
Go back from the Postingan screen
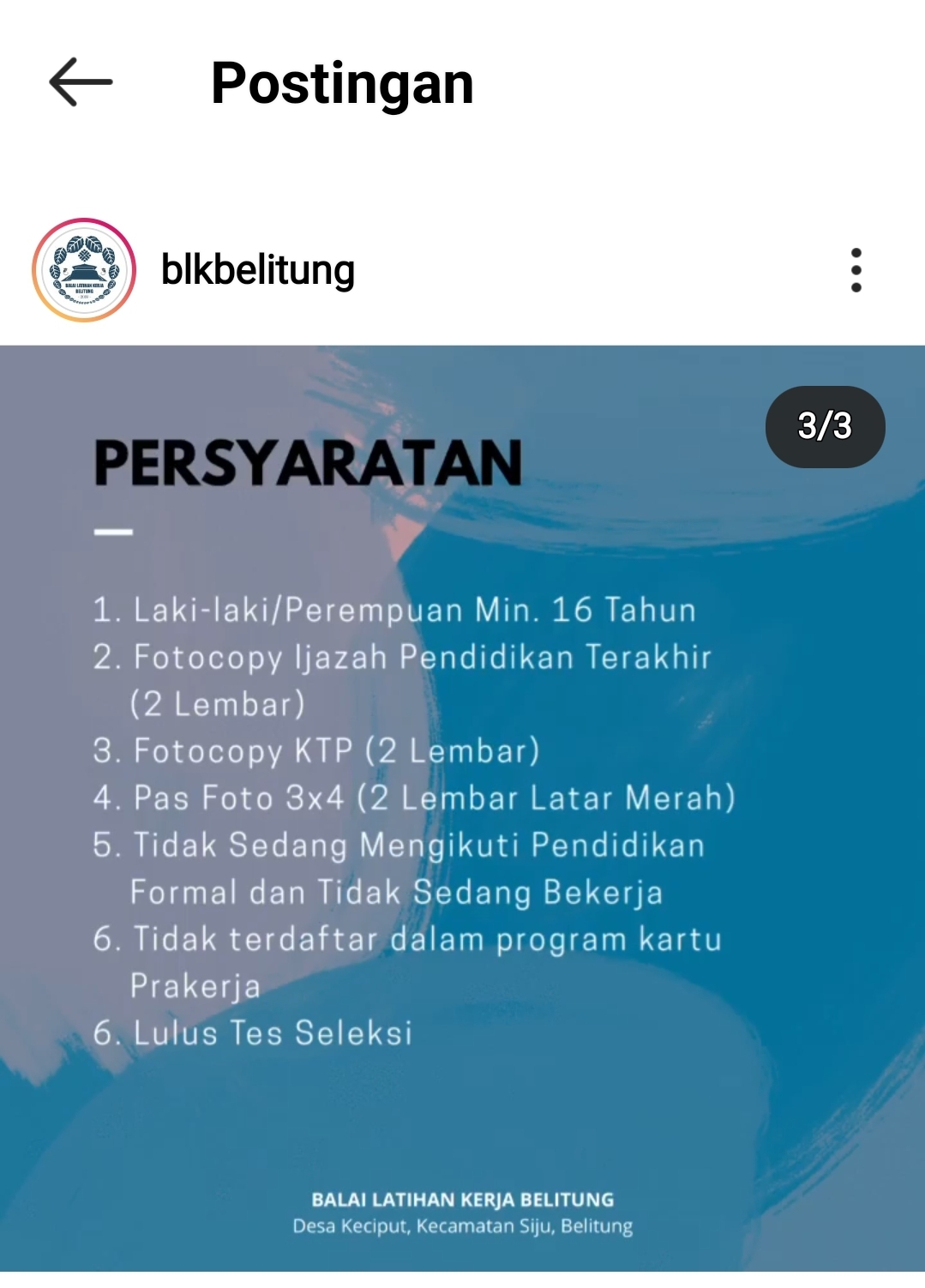pyautogui.click(x=81, y=82)
